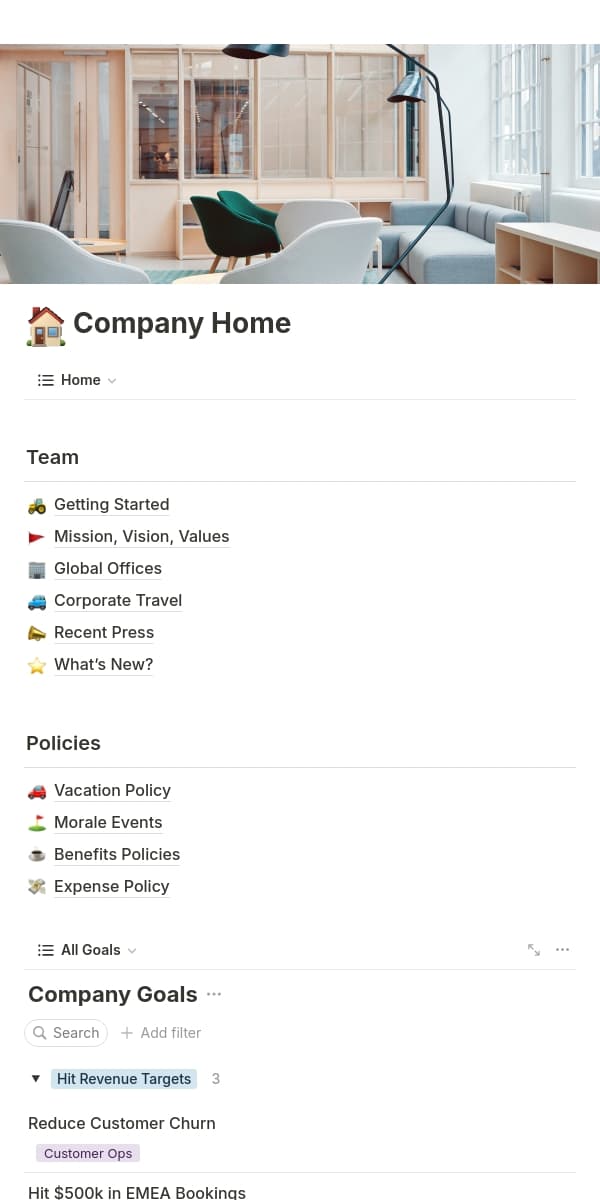The width and height of the screenshot is (600, 1200).
Task: Open the Getting Started page
Action: (111, 504)
